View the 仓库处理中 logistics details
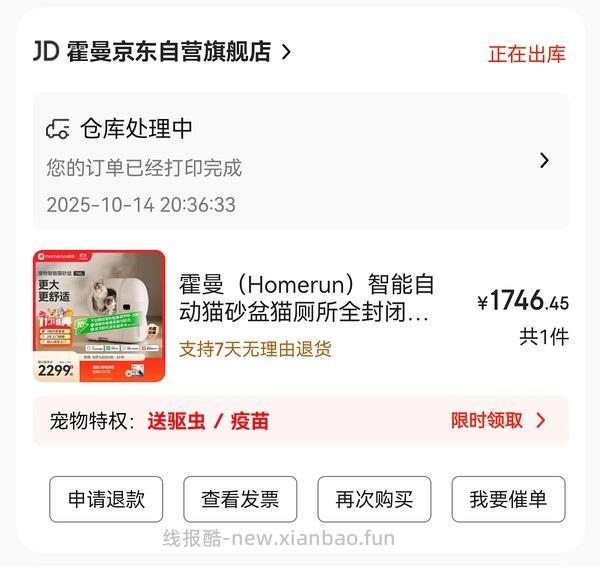The image size is (600, 567). tap(300, 160)
